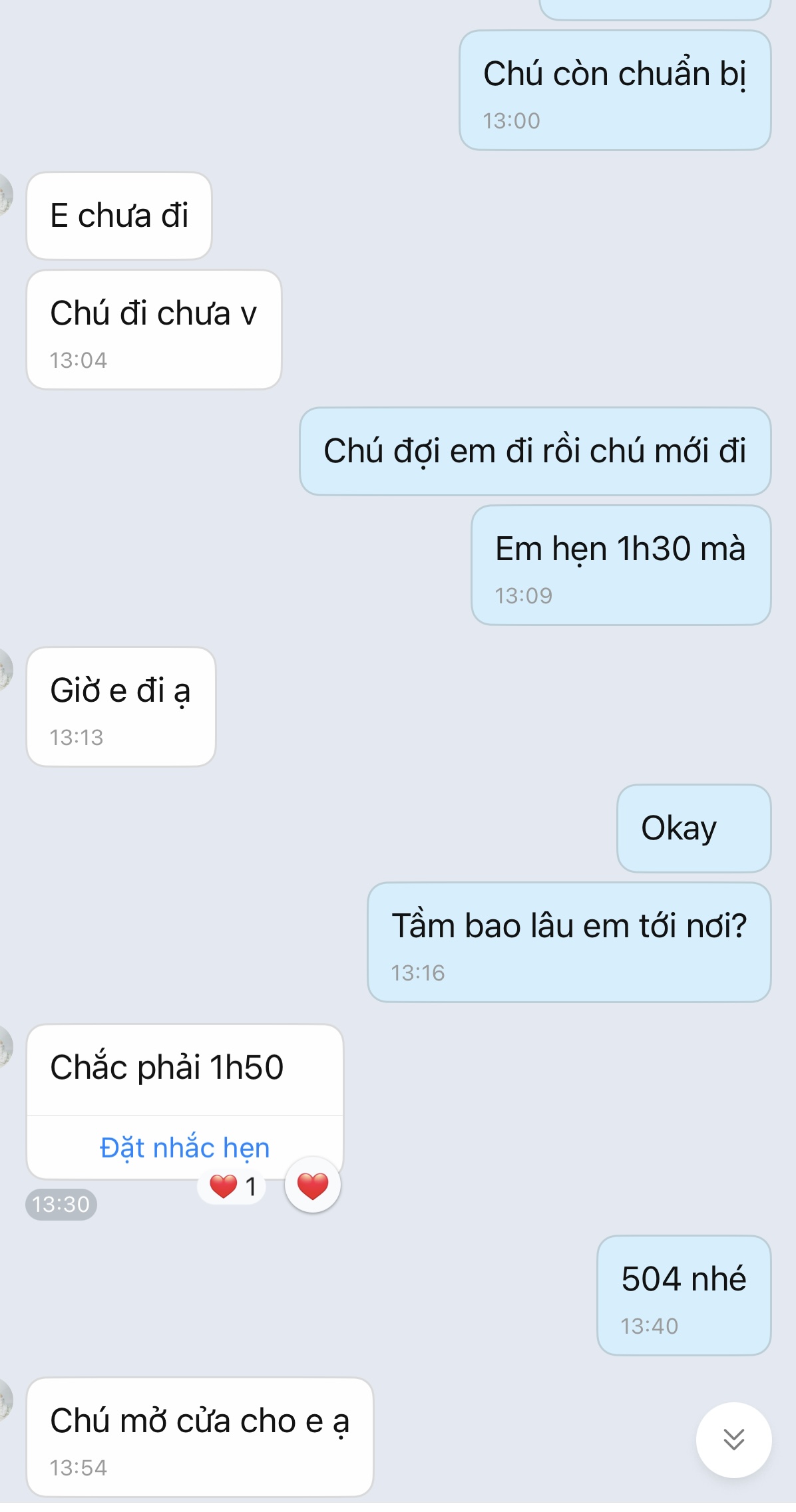View the heart reaction count
Screen dimensions: 796x1512
[x=232, y=1186]
